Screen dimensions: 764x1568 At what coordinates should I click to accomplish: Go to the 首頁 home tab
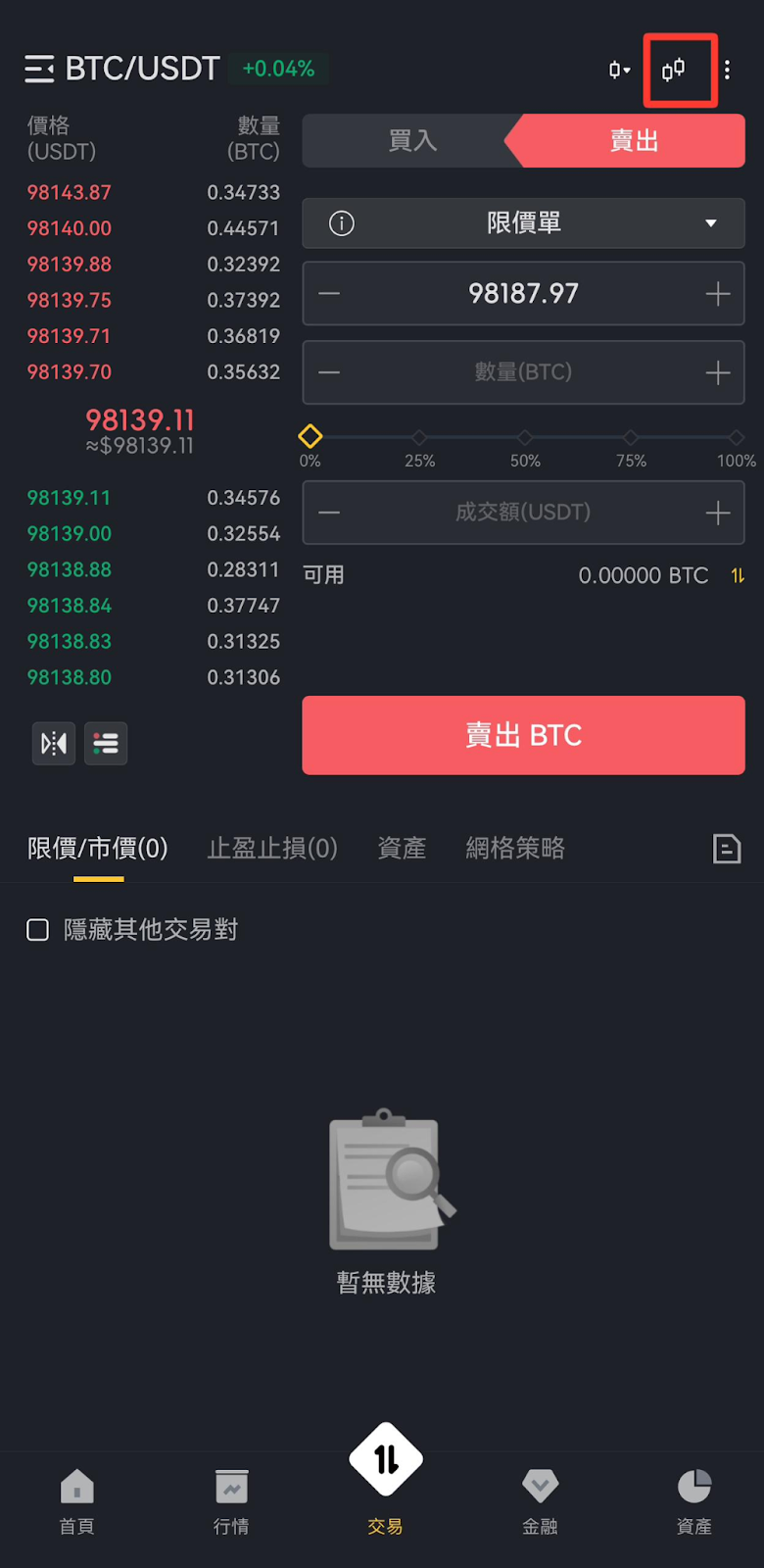(x=76, y=1500)
